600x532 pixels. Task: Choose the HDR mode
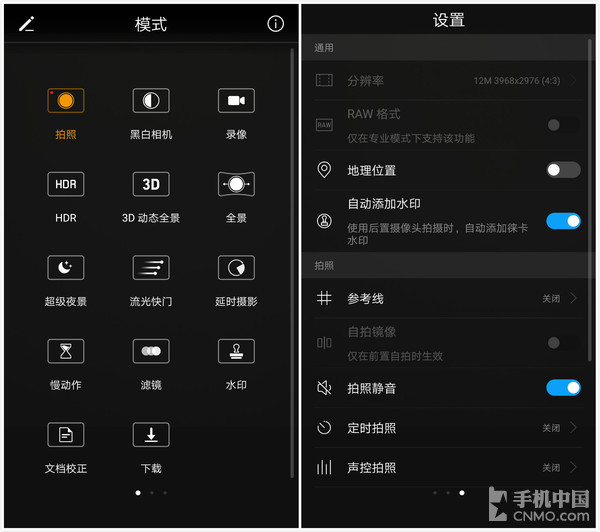tap(66, 185)
